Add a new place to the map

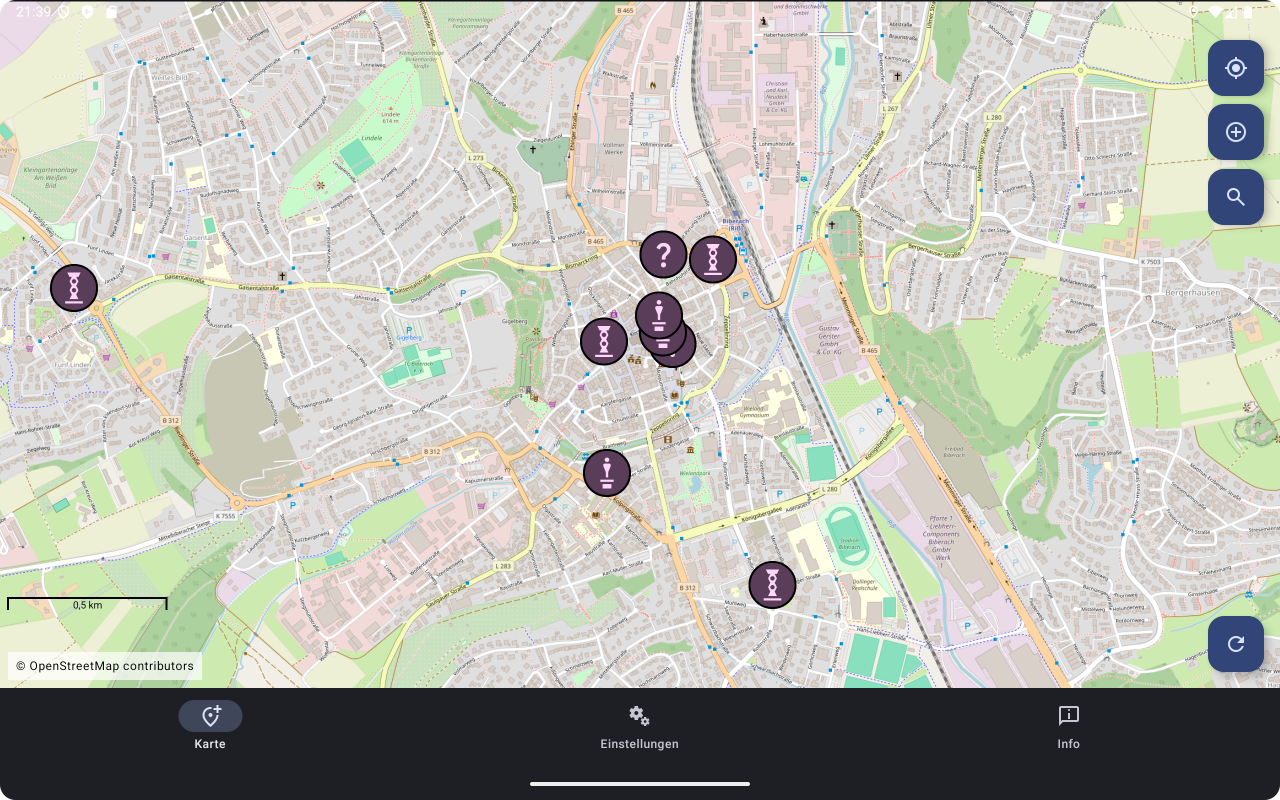(1236, 132)
